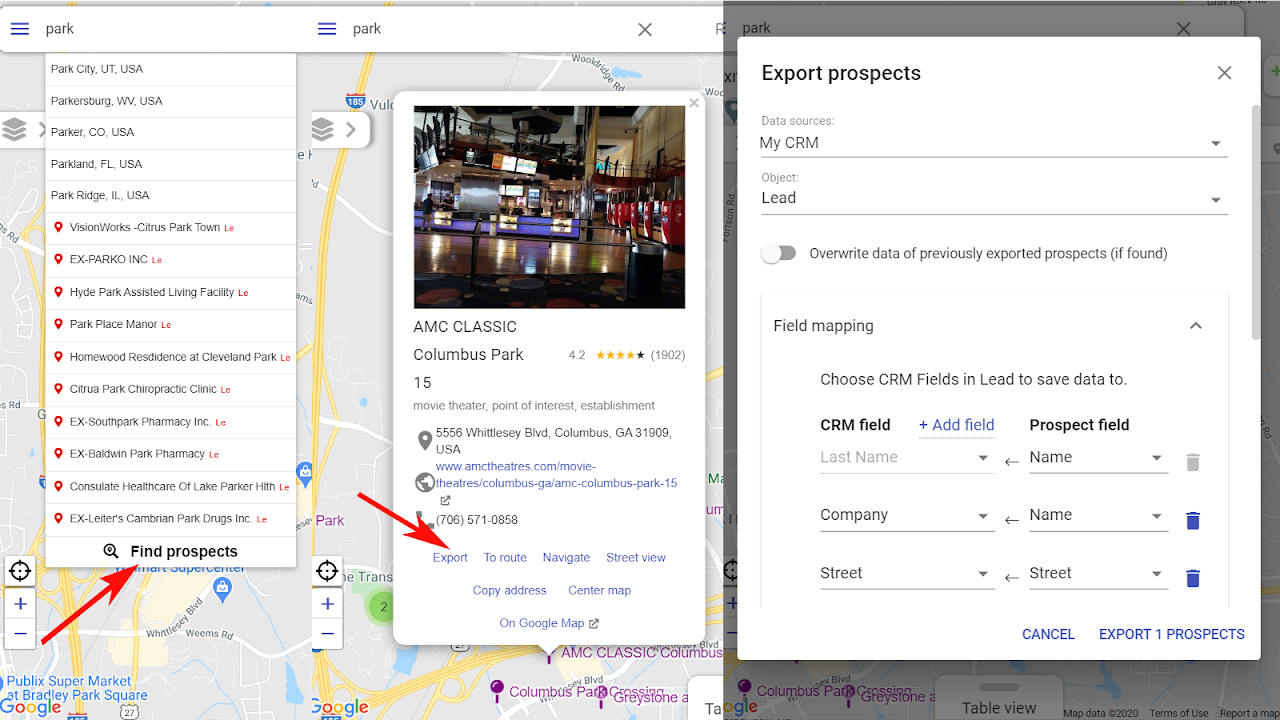
Task: Tap Export 1 Prospects
Action: [x=1172, y=634]
